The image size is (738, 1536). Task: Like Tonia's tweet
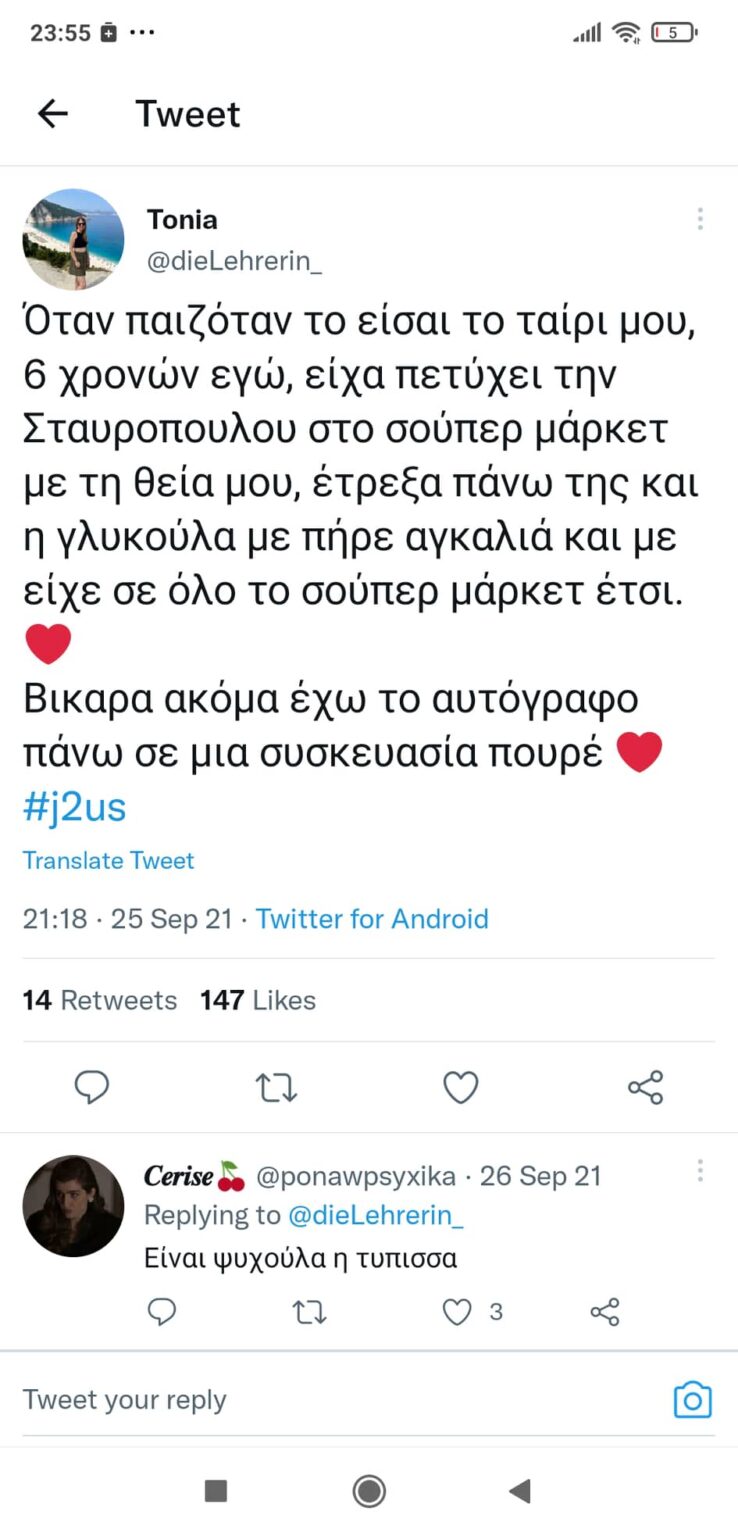460,1087
